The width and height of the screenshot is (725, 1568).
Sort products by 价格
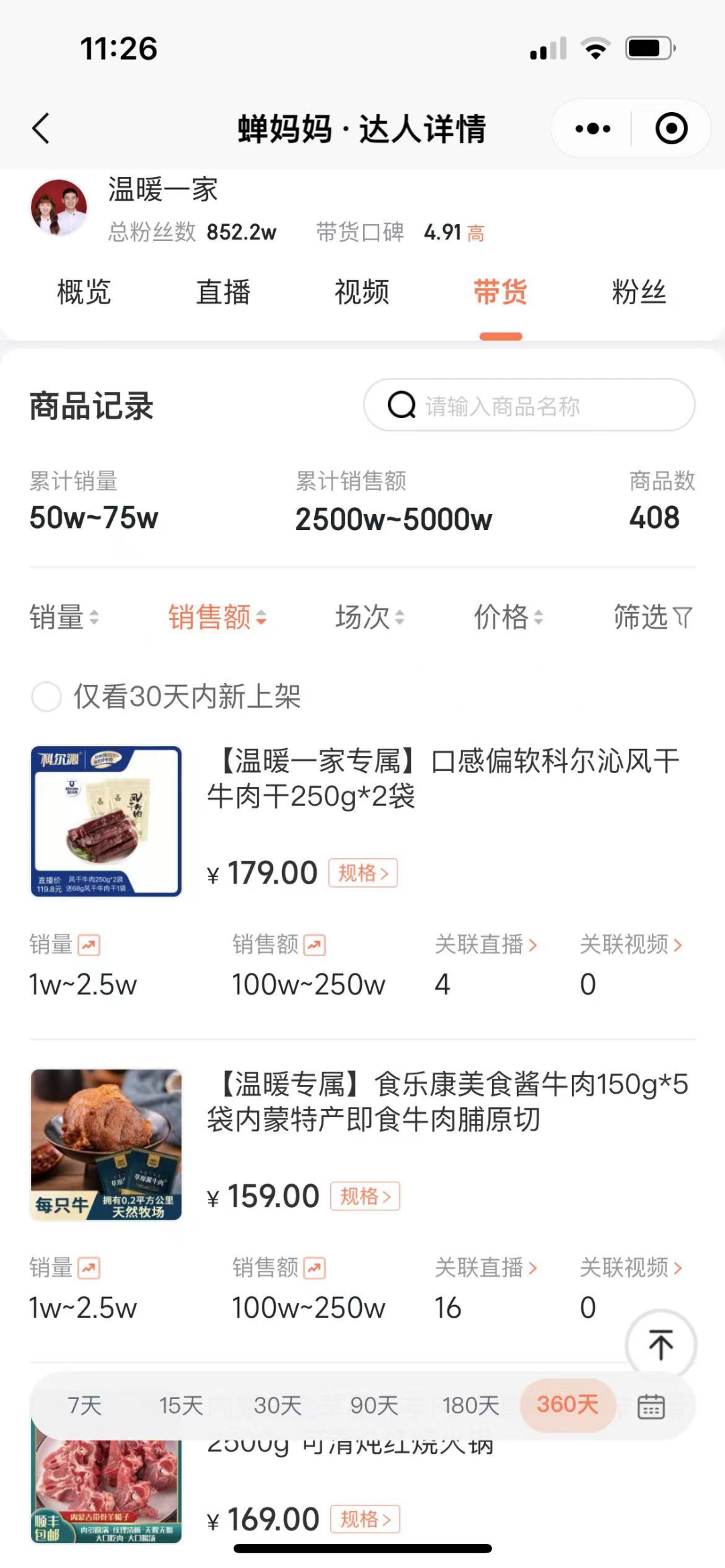coord(508,617)
